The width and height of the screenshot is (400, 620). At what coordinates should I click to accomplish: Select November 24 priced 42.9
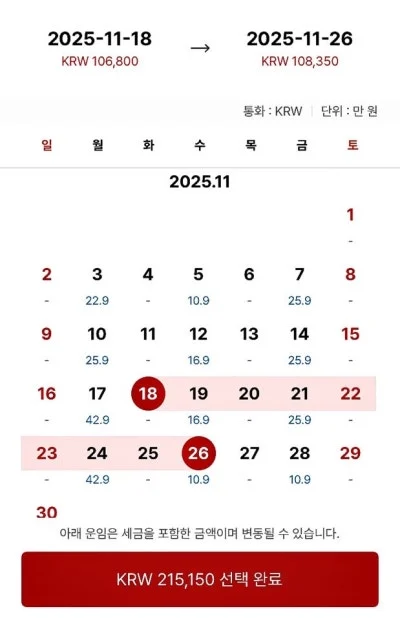pyautogui.click(x=97, y=465)
